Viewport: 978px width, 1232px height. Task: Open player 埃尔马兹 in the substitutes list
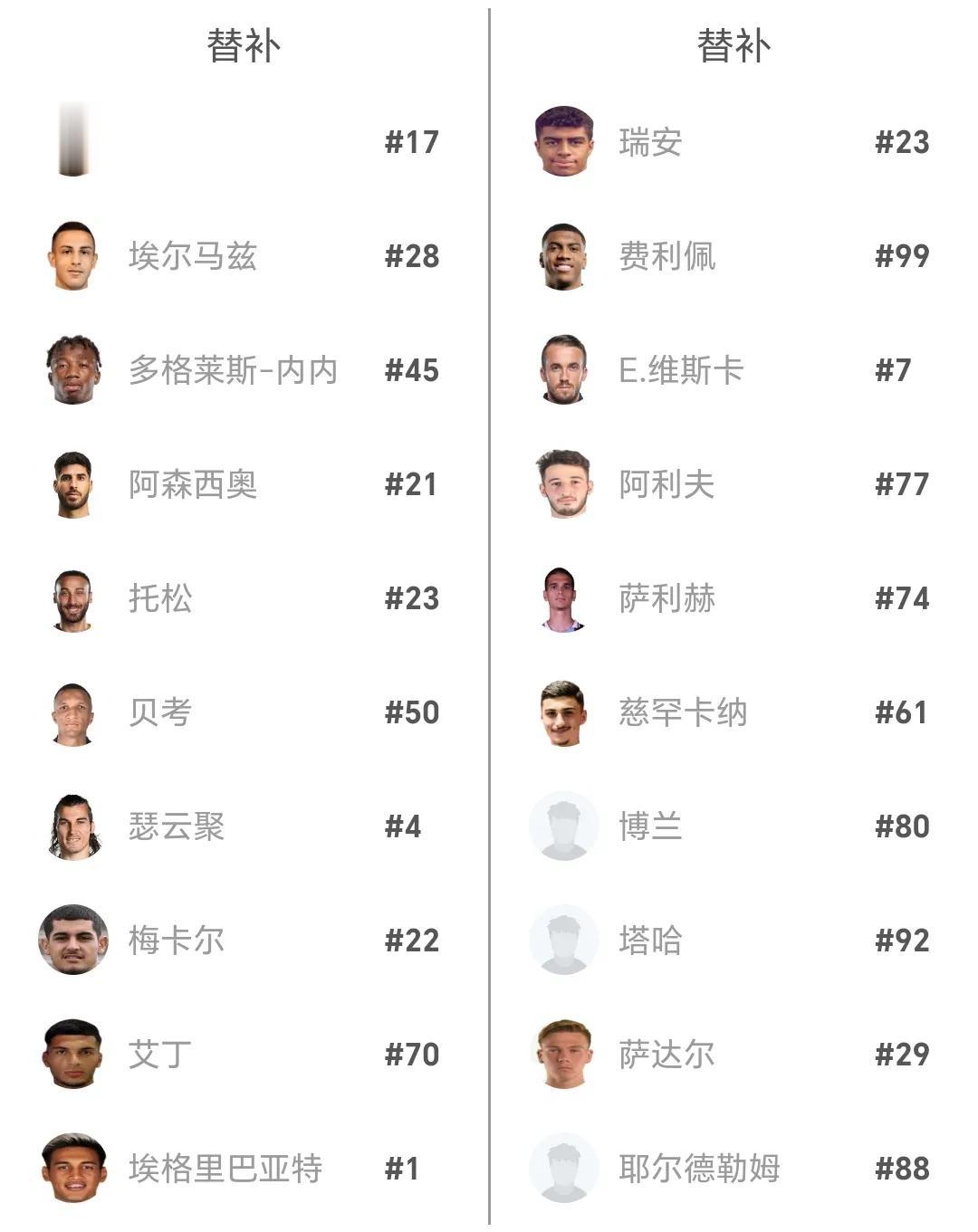(x=192, y=256)
